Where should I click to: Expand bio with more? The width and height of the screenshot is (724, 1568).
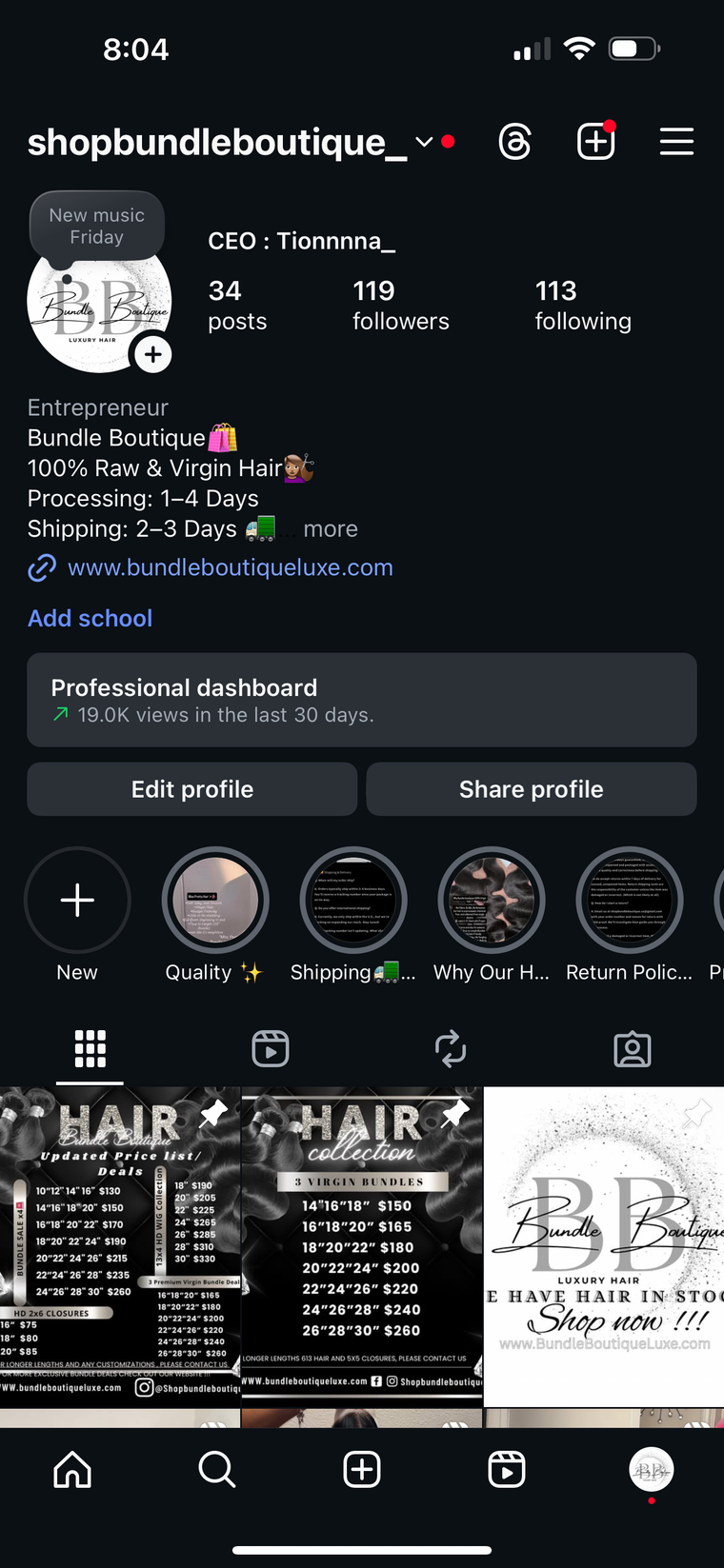[331, 529]
